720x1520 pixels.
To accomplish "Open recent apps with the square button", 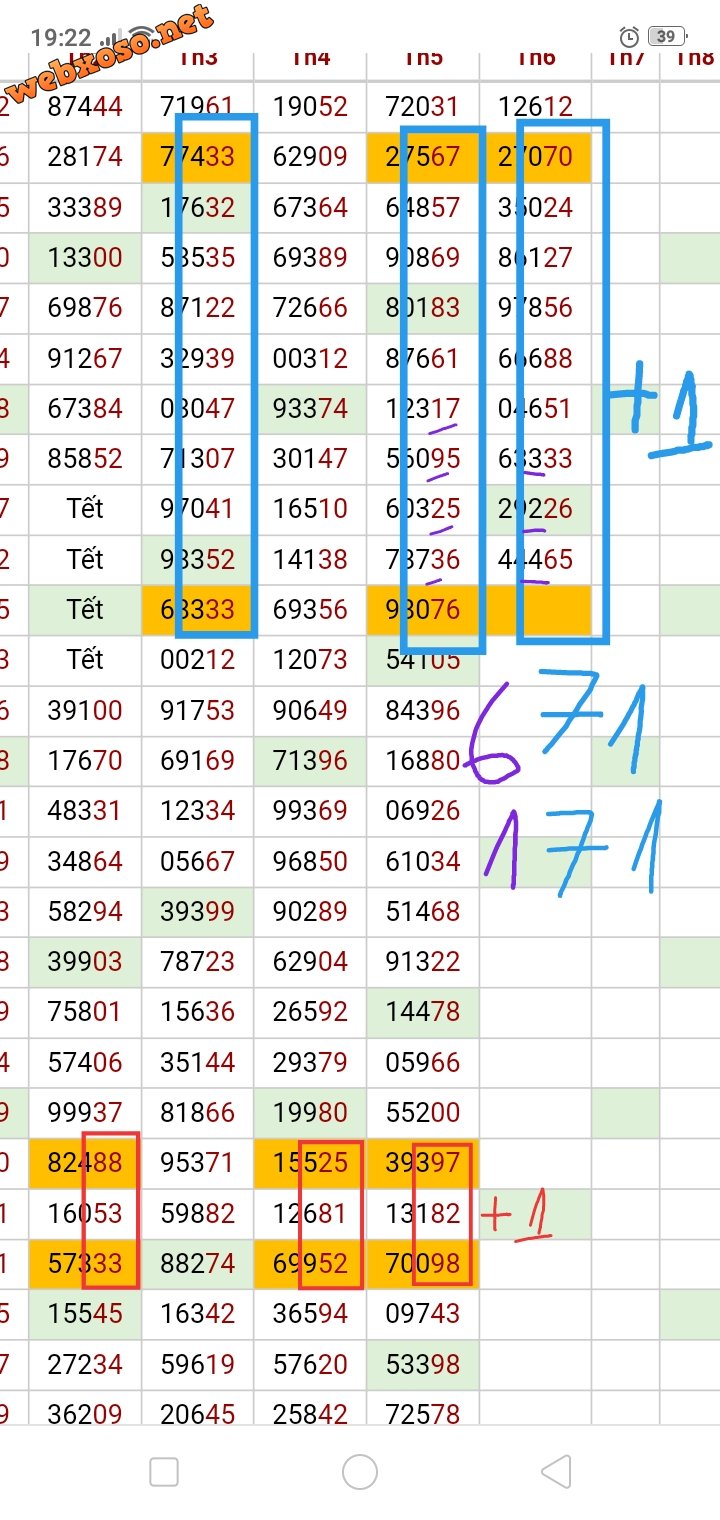I will pos(164,1471).
